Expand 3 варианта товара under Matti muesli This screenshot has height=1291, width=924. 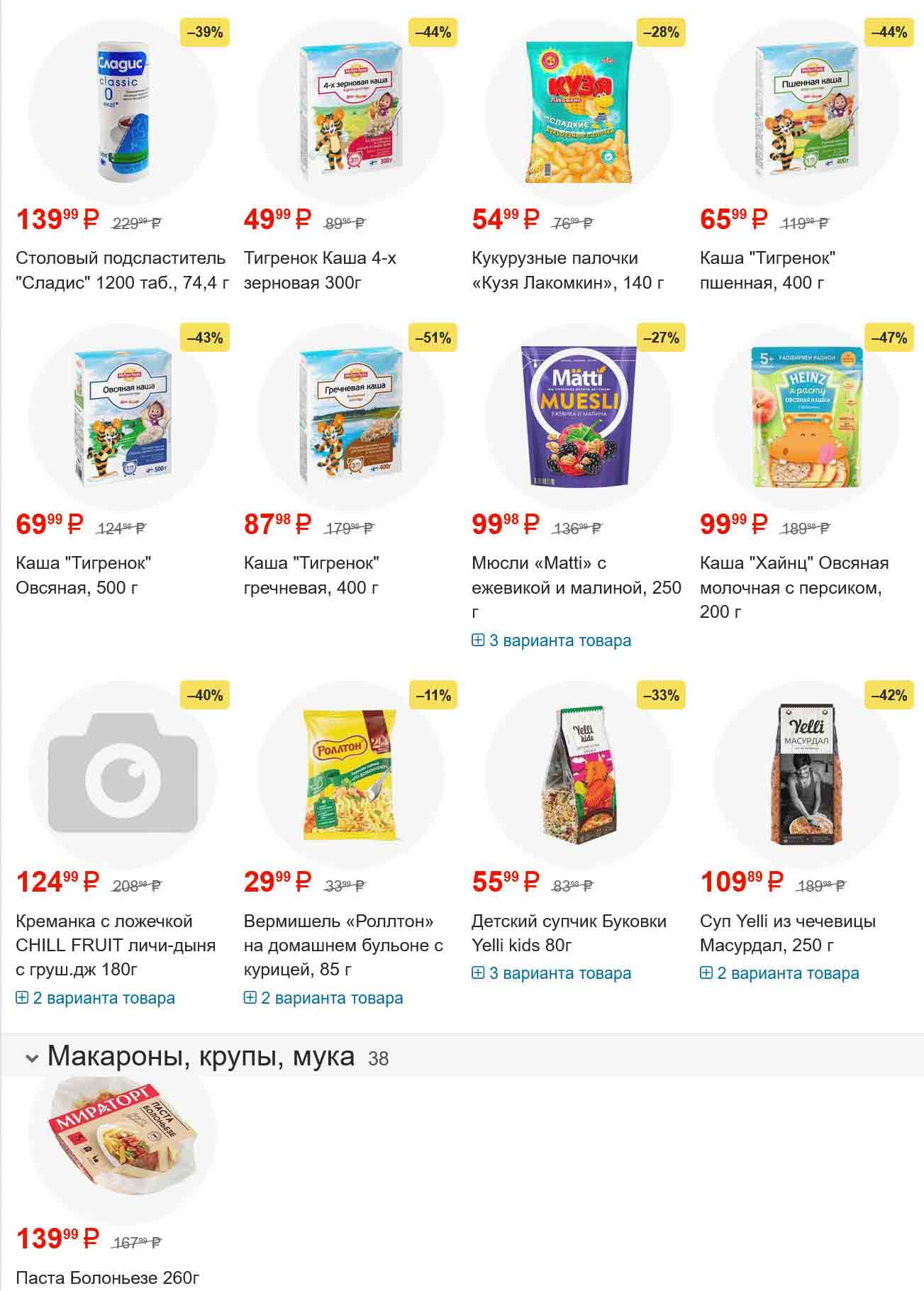click(x=552, y=641)
